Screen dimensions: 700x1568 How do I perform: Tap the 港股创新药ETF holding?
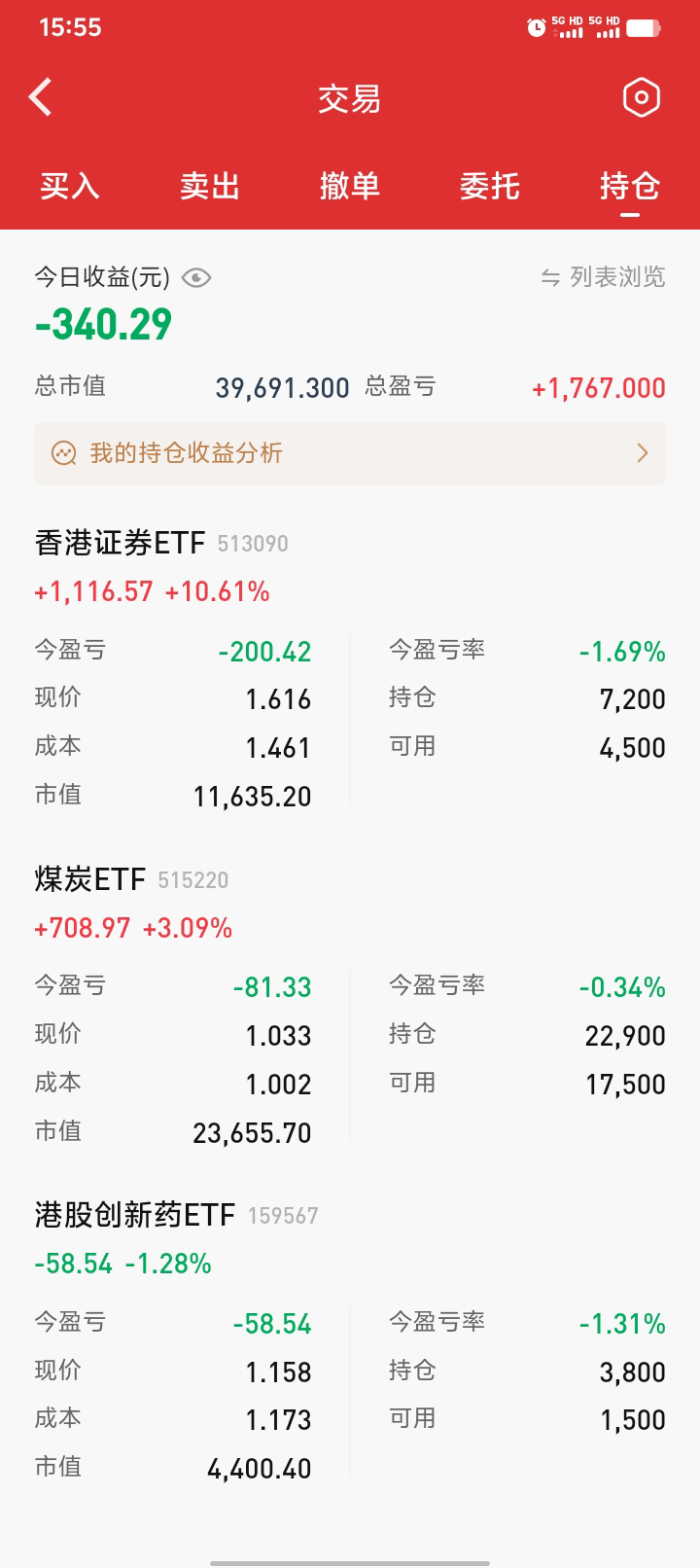pos(135,1215)
